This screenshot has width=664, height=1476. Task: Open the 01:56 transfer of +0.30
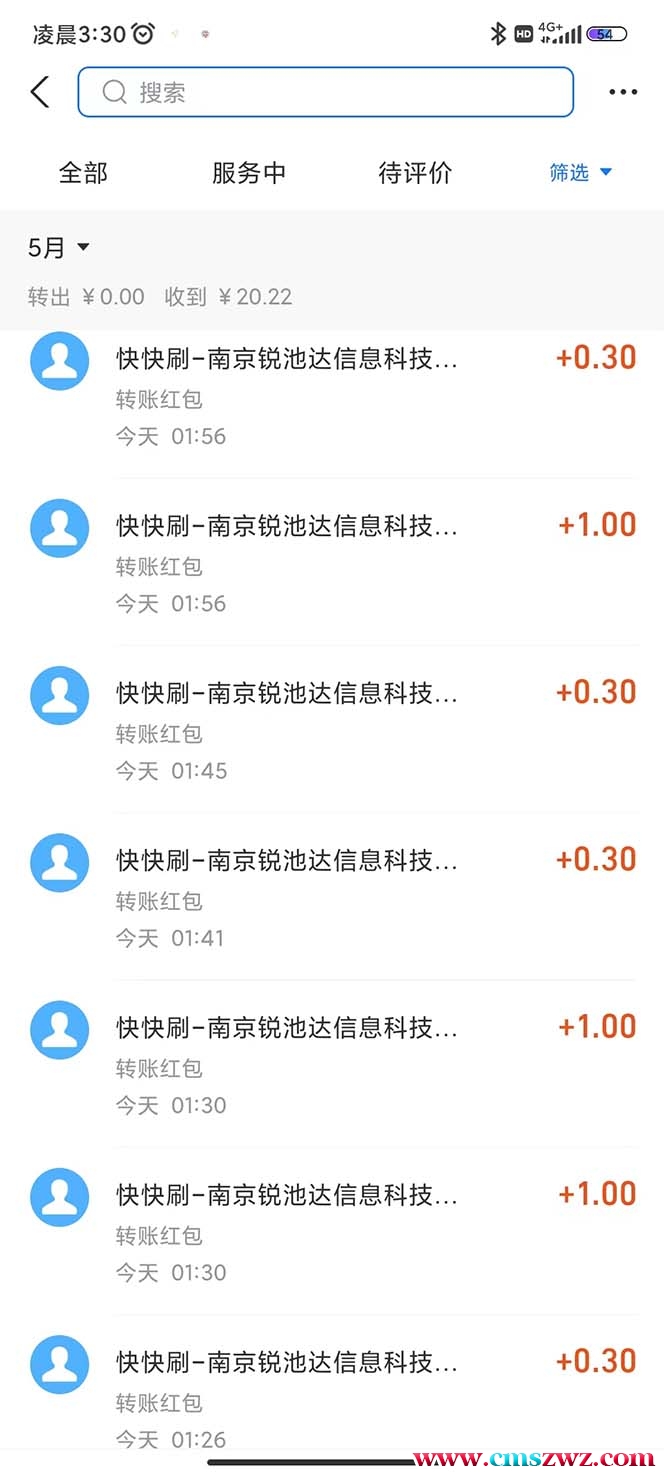(332, 396)
